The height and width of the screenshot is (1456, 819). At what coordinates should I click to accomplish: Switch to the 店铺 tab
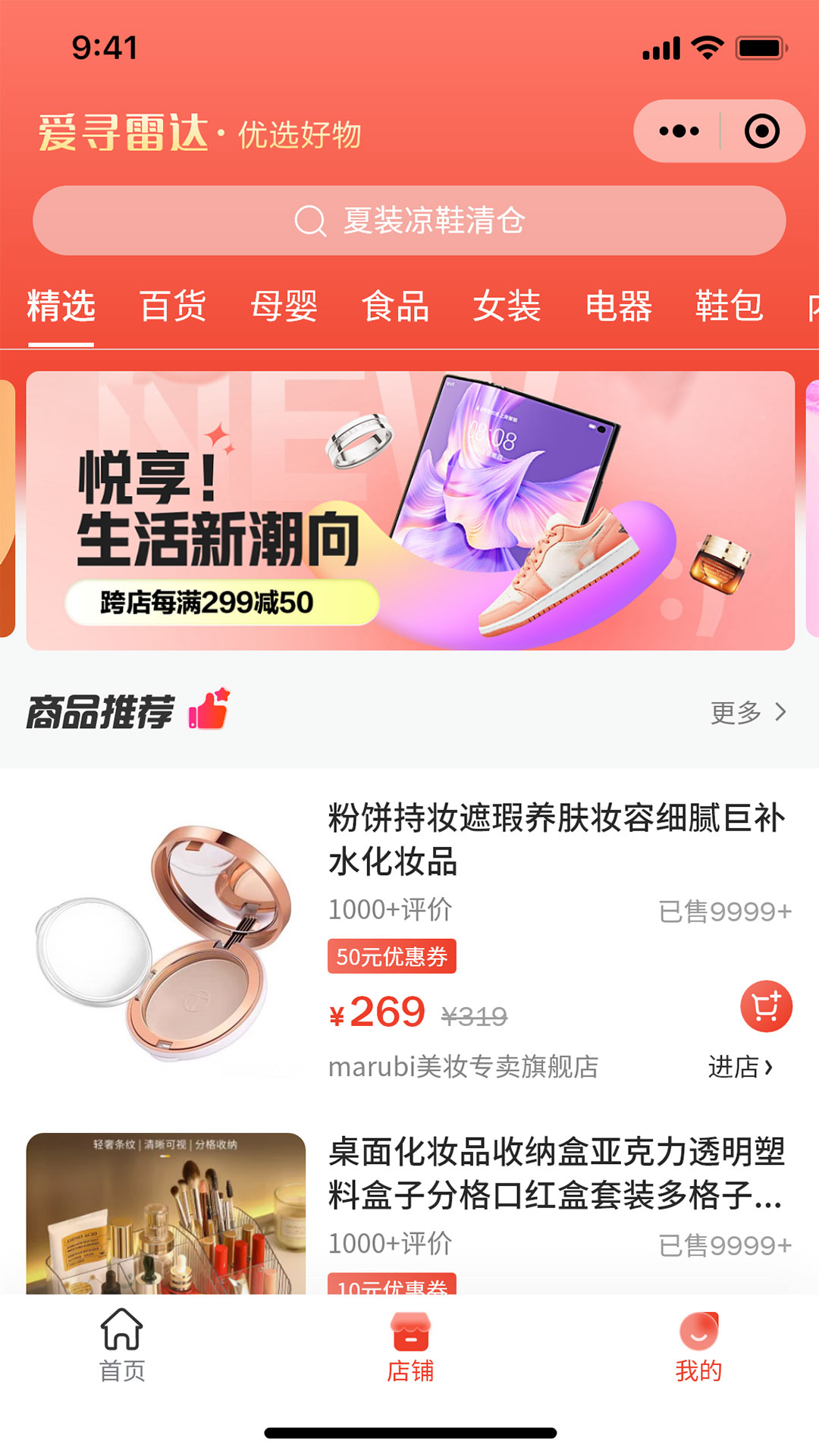point(409,1345)
